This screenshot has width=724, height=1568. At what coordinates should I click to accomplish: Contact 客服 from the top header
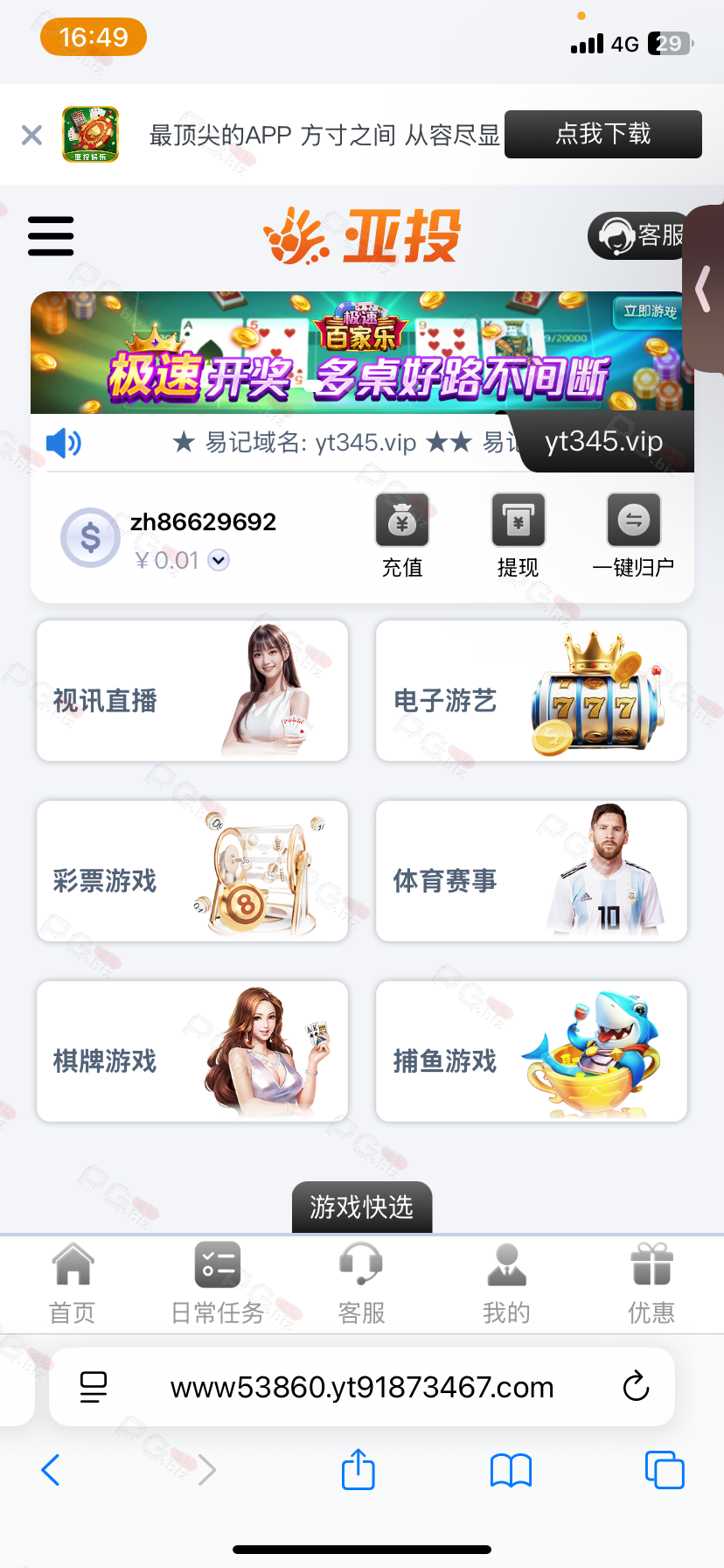coord(639,235)
